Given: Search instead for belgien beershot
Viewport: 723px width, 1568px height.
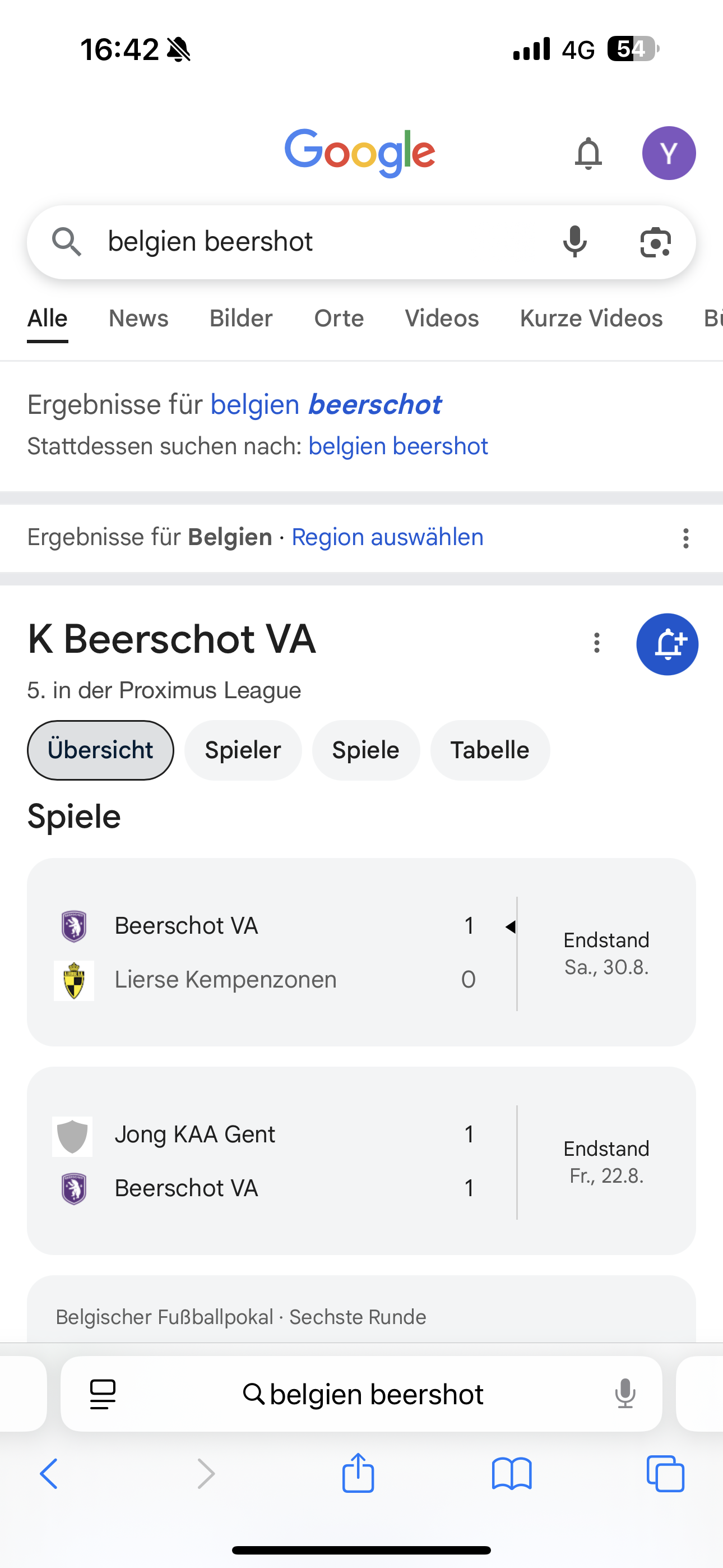Looking at the screenshot, I should pos(398,446).
